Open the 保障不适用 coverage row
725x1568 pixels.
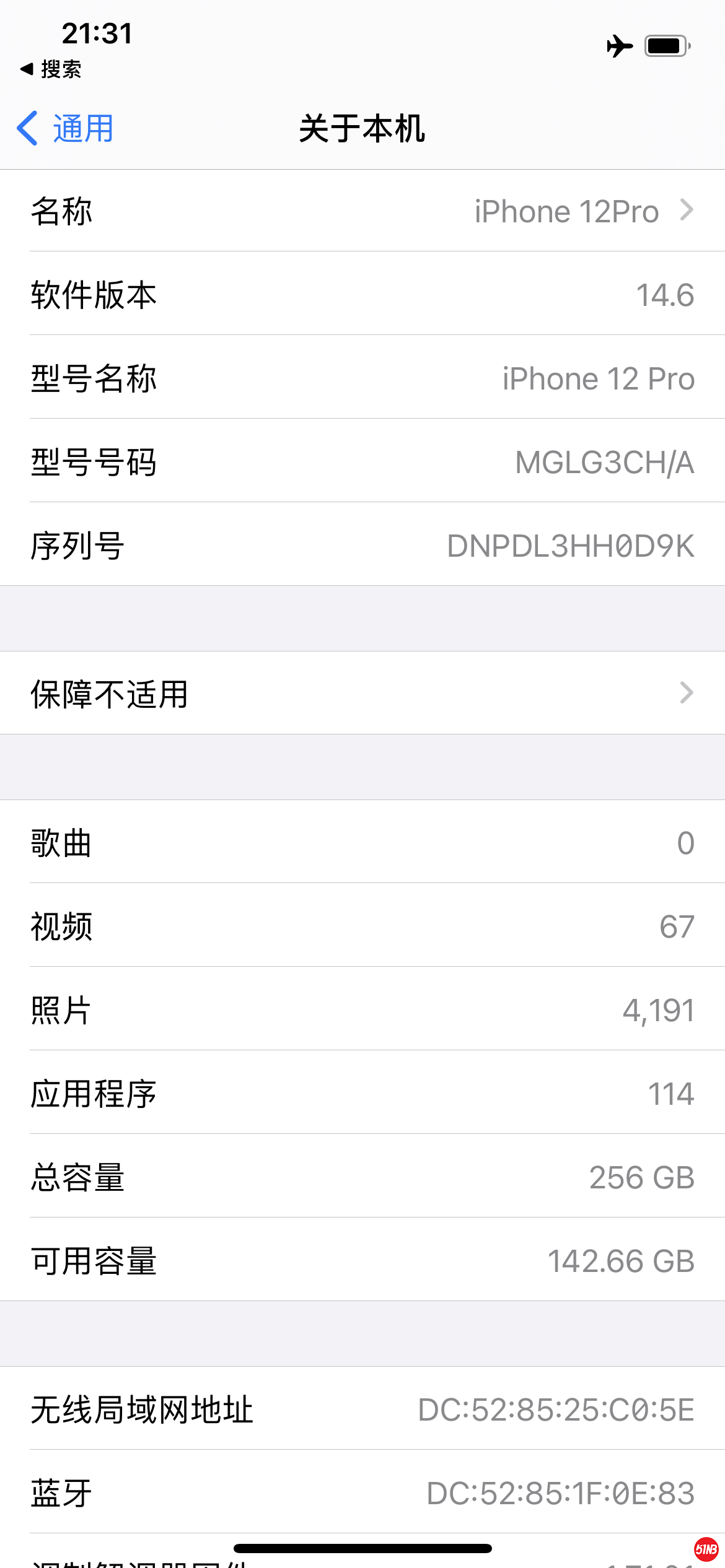click(362, 693)
